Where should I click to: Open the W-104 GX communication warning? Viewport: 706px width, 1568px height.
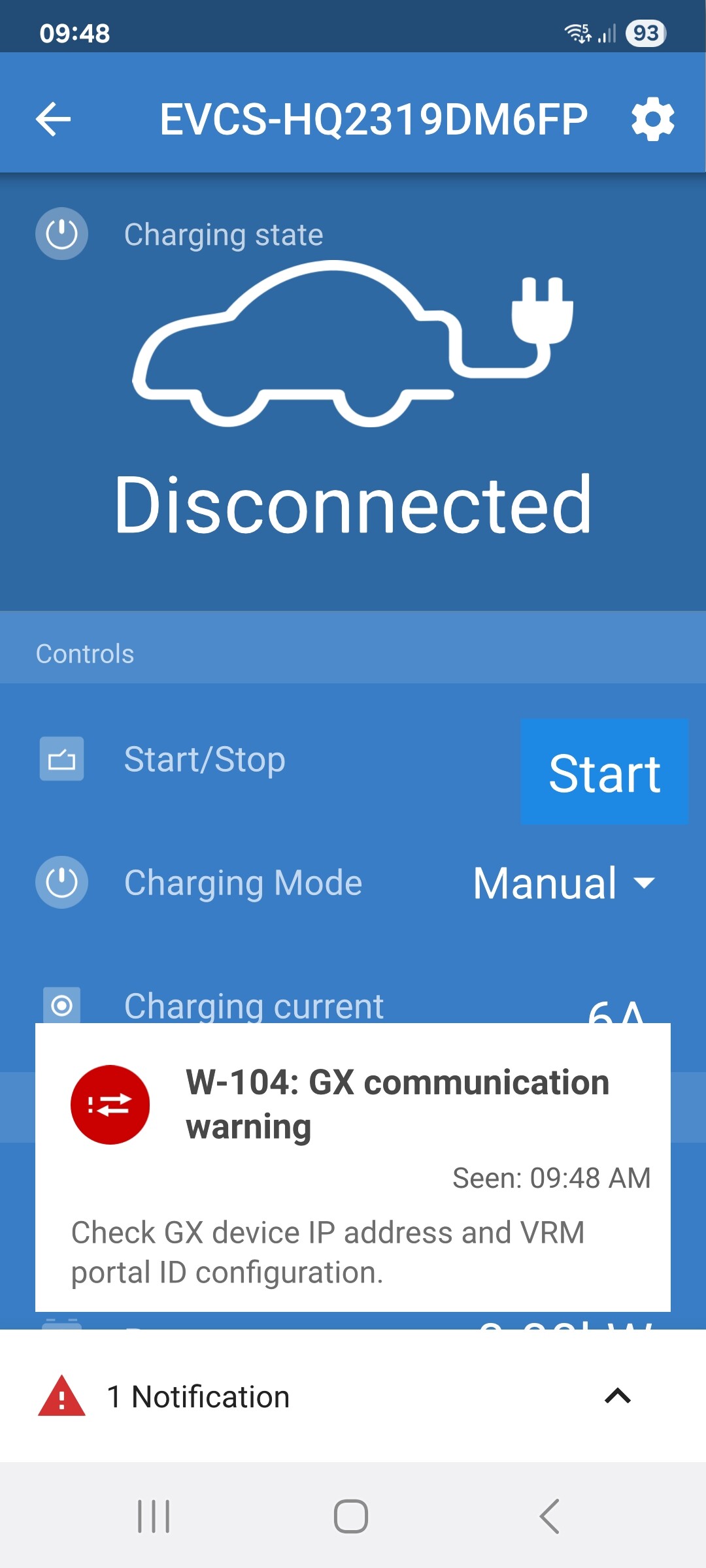[353, 1167]
